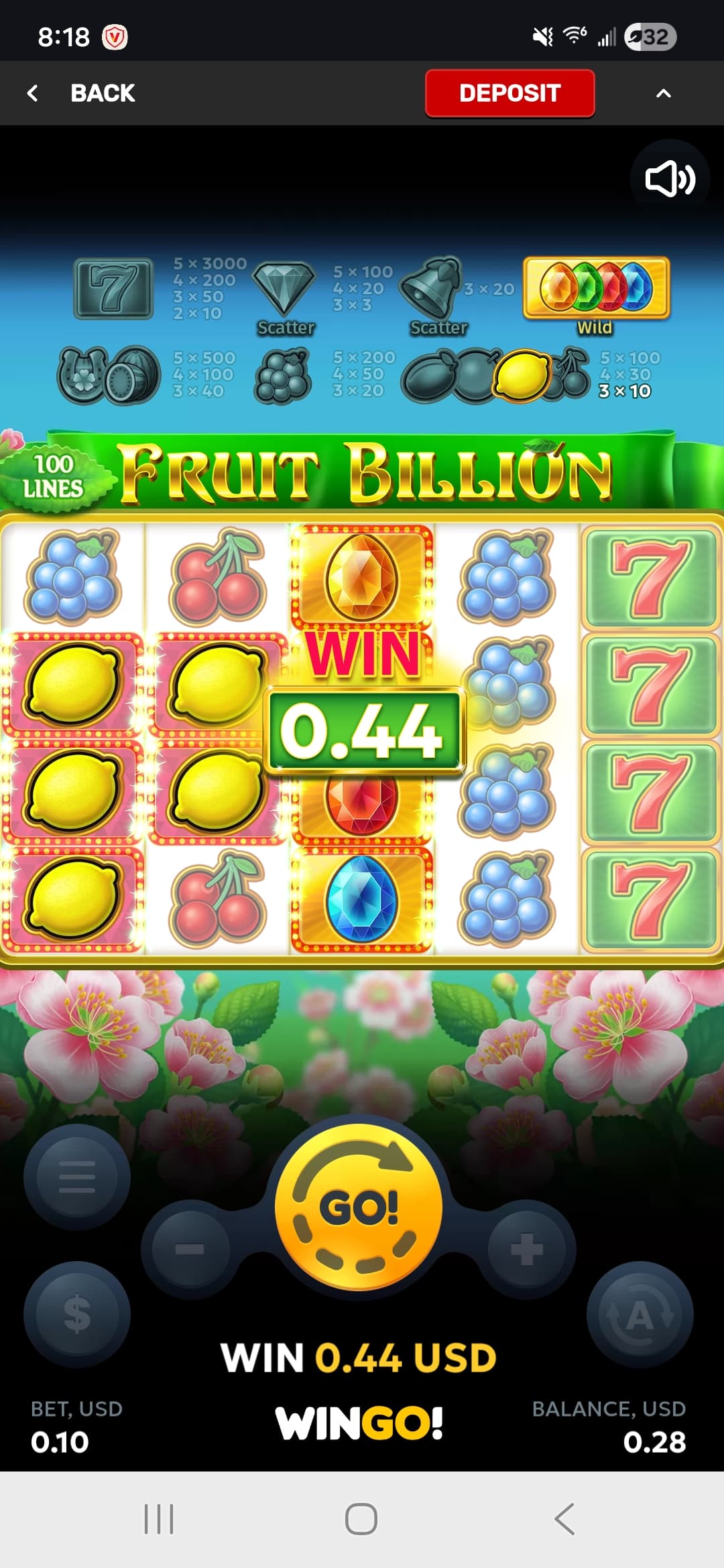724x1568 pixels.
Task: Increase the bet with the plus button
Action: 527,1249
